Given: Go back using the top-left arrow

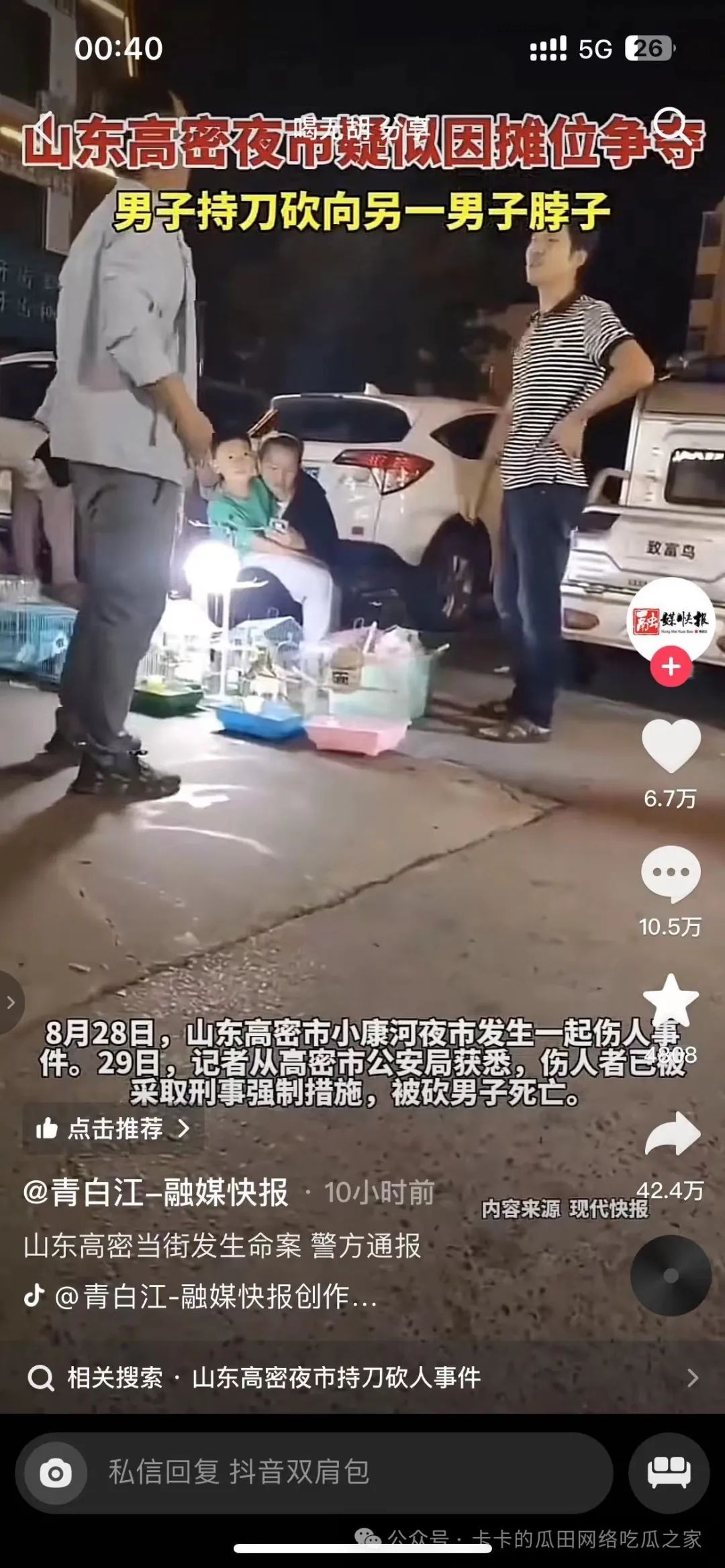Looking at the screenshot, I should pyautogui.click(x=42, y=126).
